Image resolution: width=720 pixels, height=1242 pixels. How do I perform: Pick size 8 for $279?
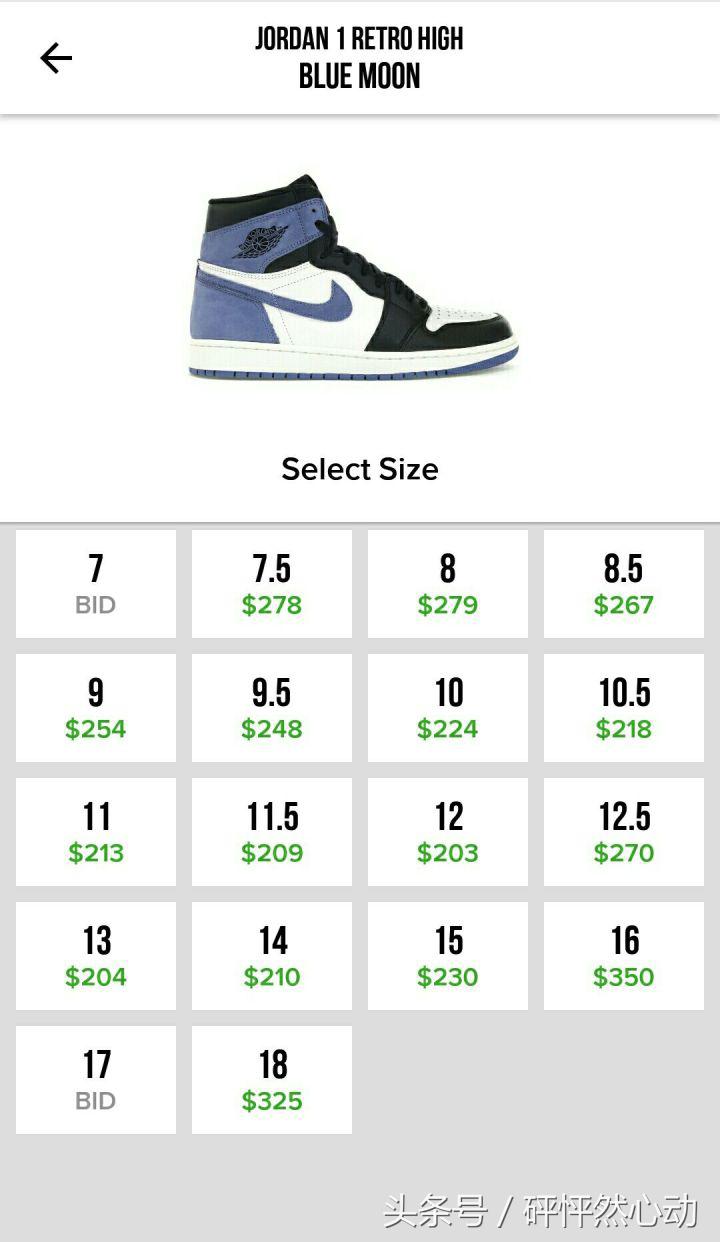[x=448, y=584]
